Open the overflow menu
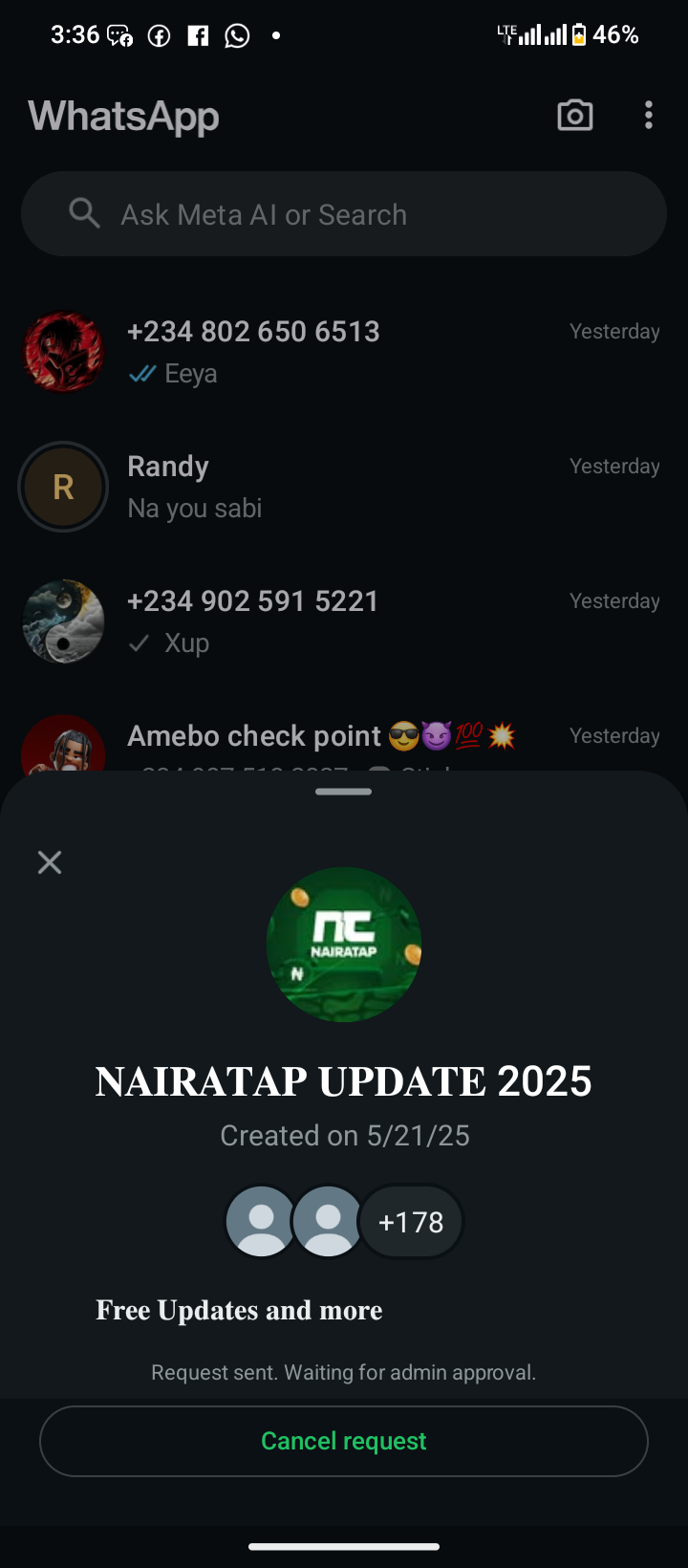The height and width of the screenshot is (1568, 688). coord(649,116)
